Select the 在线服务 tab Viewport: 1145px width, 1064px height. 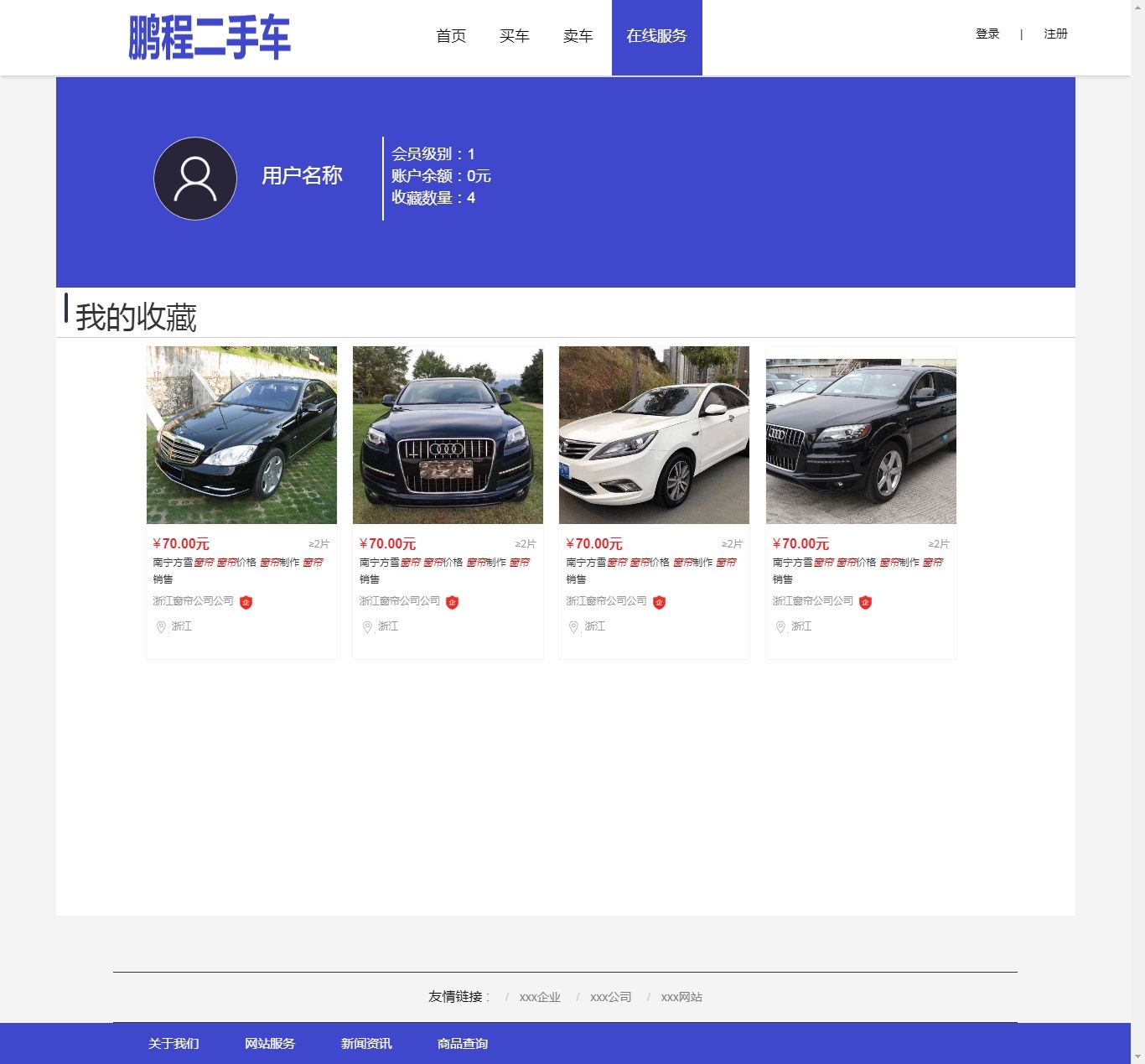click(656, 36)
